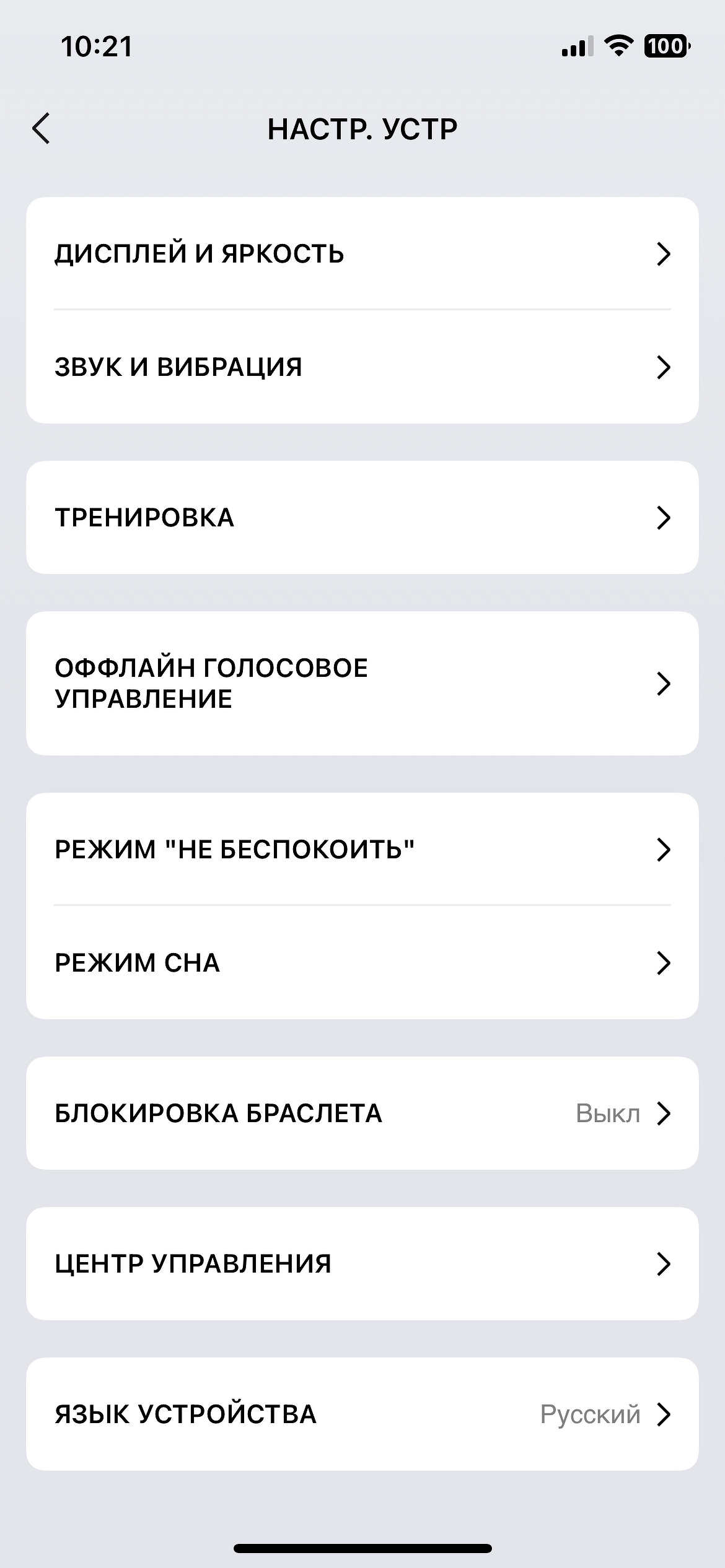The width and height of the screenshot is (725, 1568).
Task: Open Режим "Не беспокоить"
Action: [x=362, y=849]
